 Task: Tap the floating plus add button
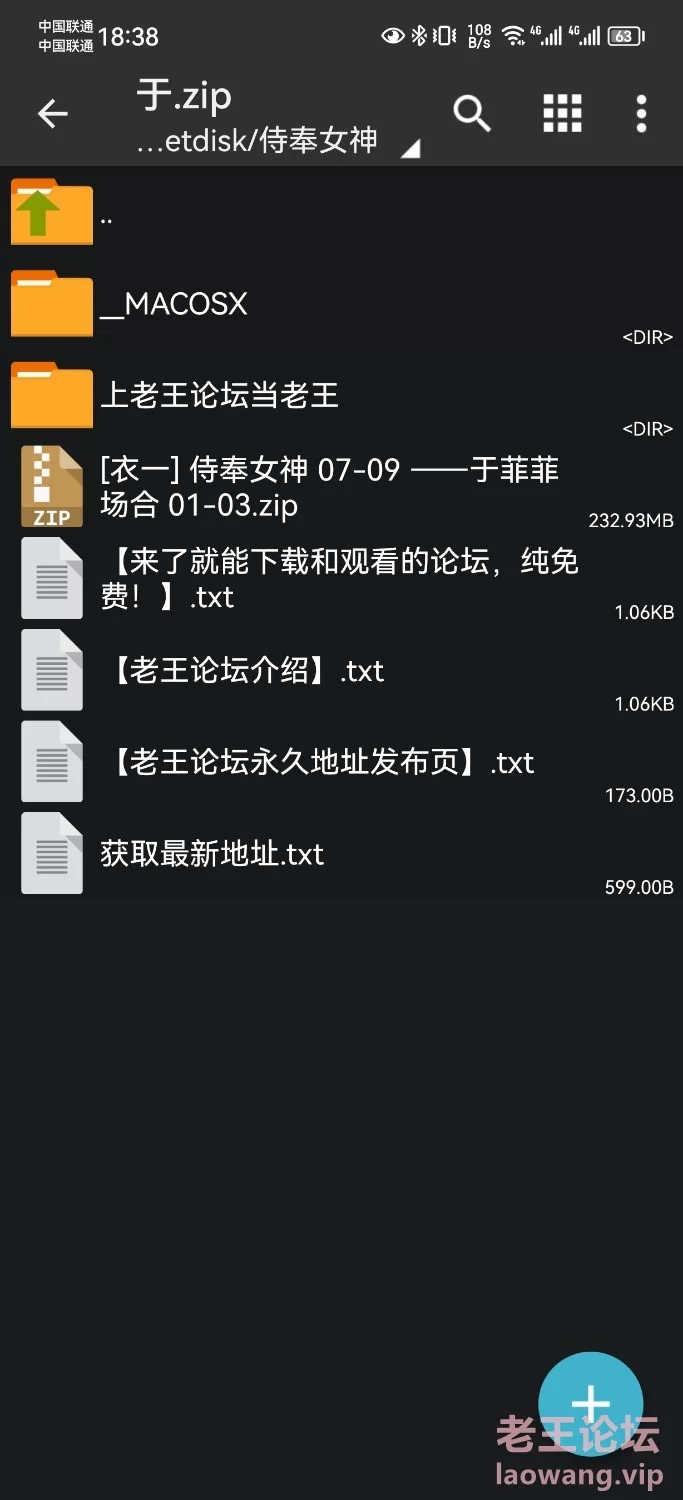click(590, 1404)
